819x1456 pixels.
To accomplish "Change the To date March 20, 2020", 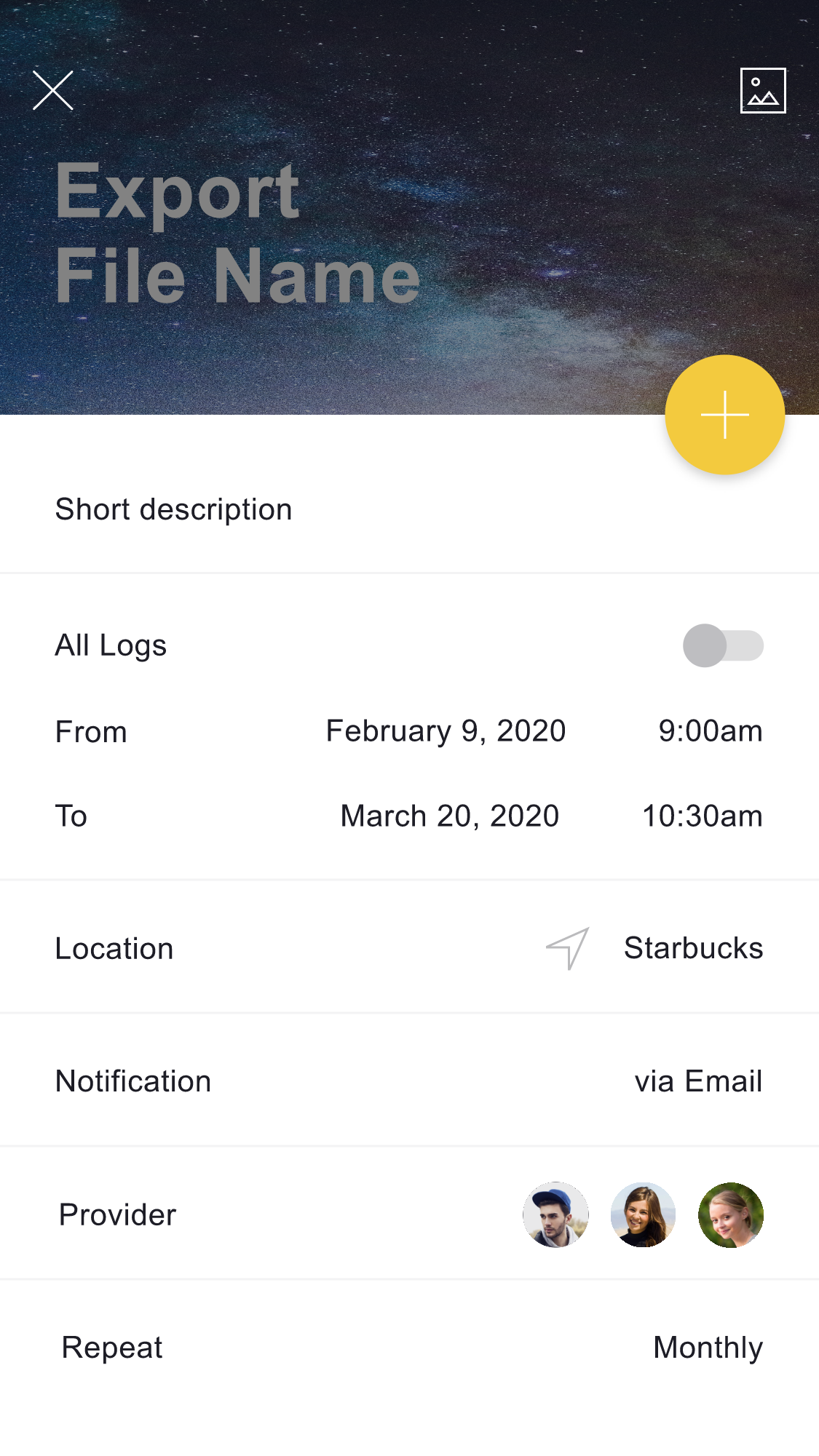I will pyautogui.click(x=449, y=816).
